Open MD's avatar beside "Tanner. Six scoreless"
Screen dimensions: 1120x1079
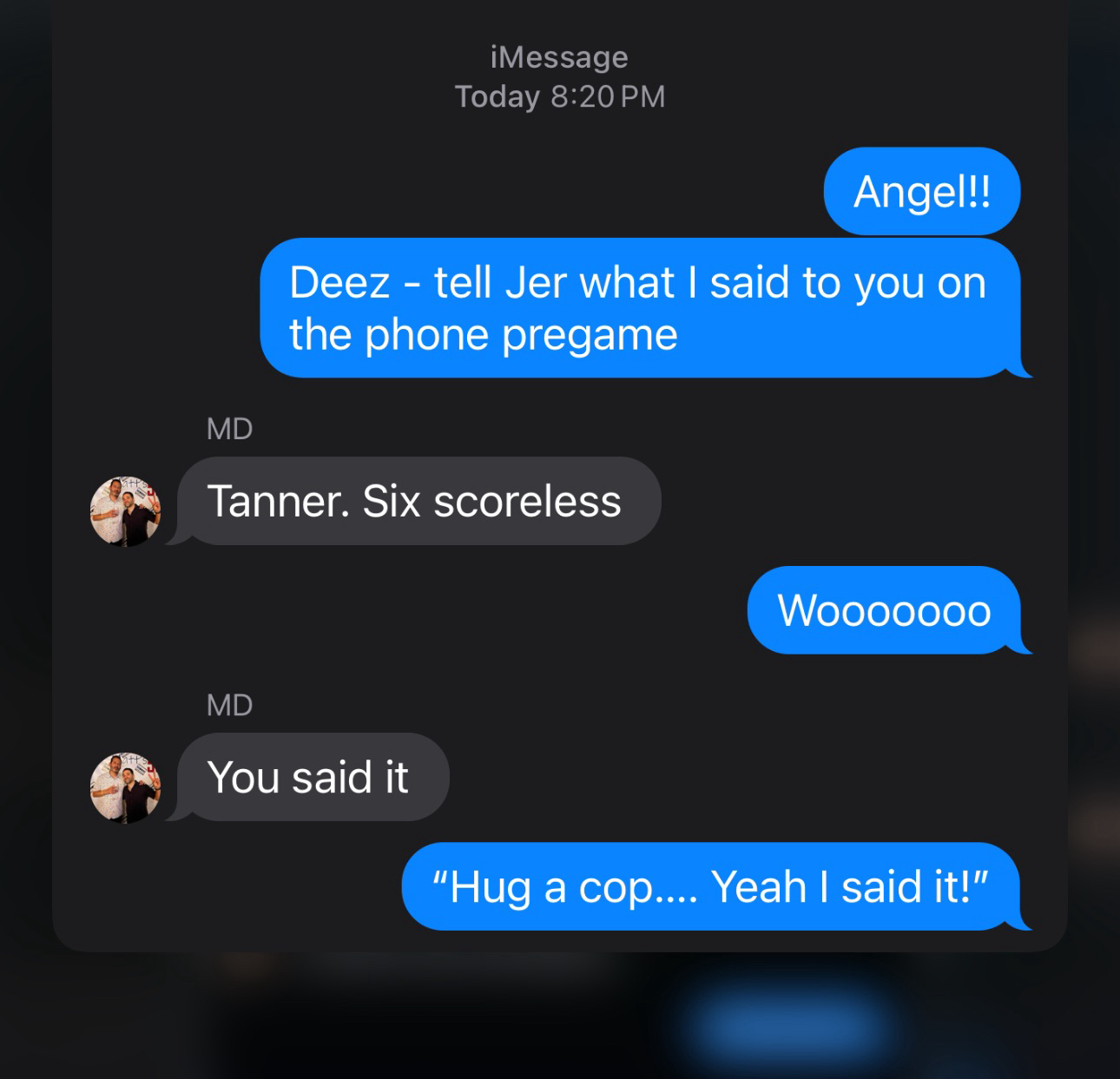(126, 511)
